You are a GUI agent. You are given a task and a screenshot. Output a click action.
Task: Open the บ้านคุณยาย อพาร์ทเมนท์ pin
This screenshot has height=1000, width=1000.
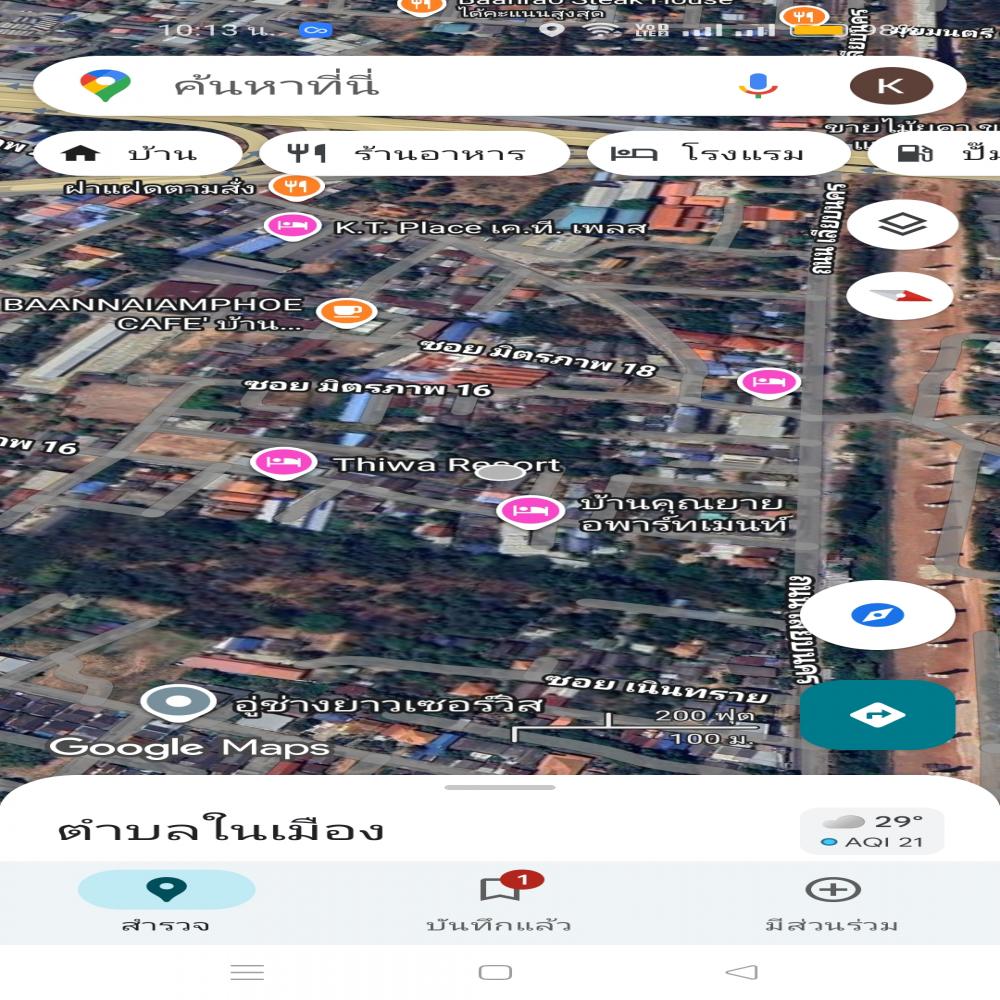click(529, 511)
